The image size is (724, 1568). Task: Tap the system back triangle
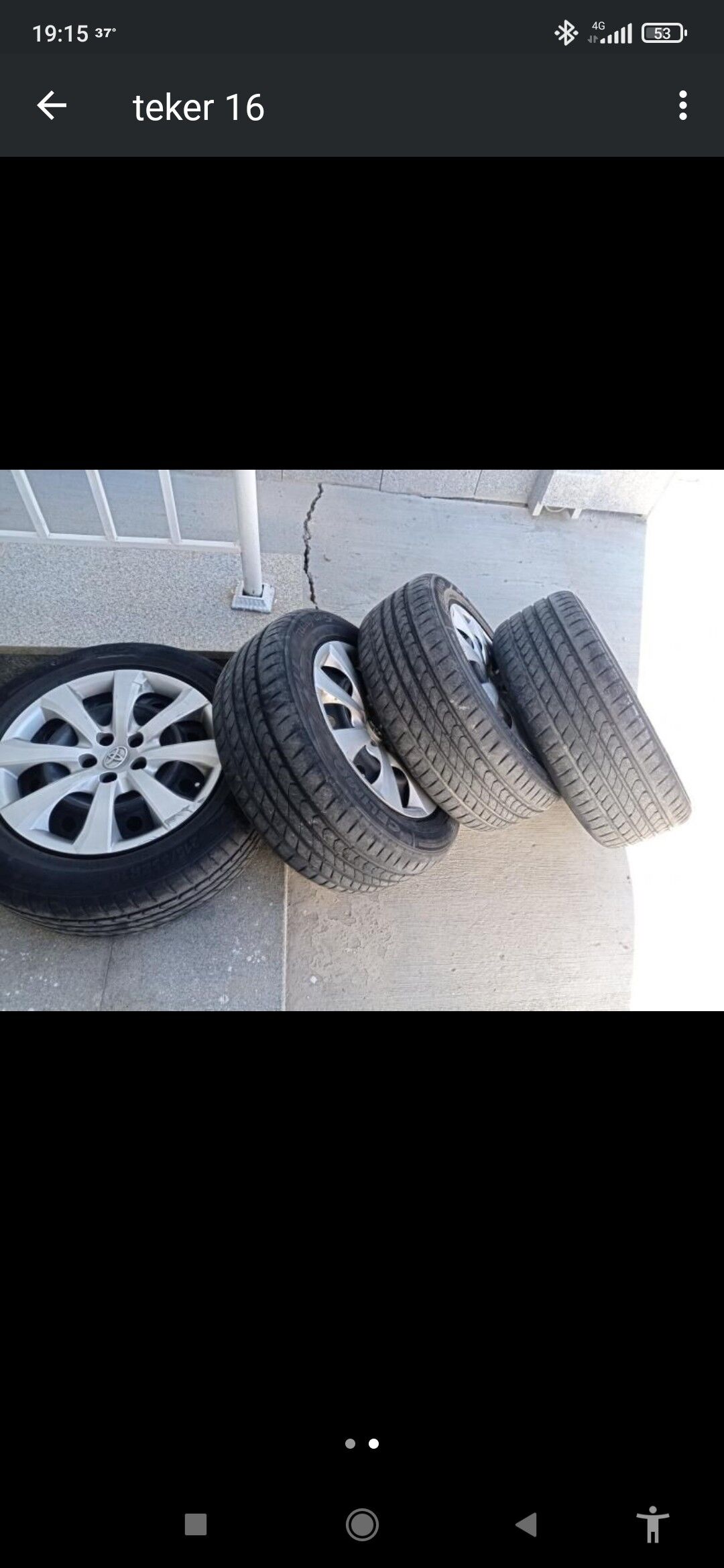[x=527, y=1524]
